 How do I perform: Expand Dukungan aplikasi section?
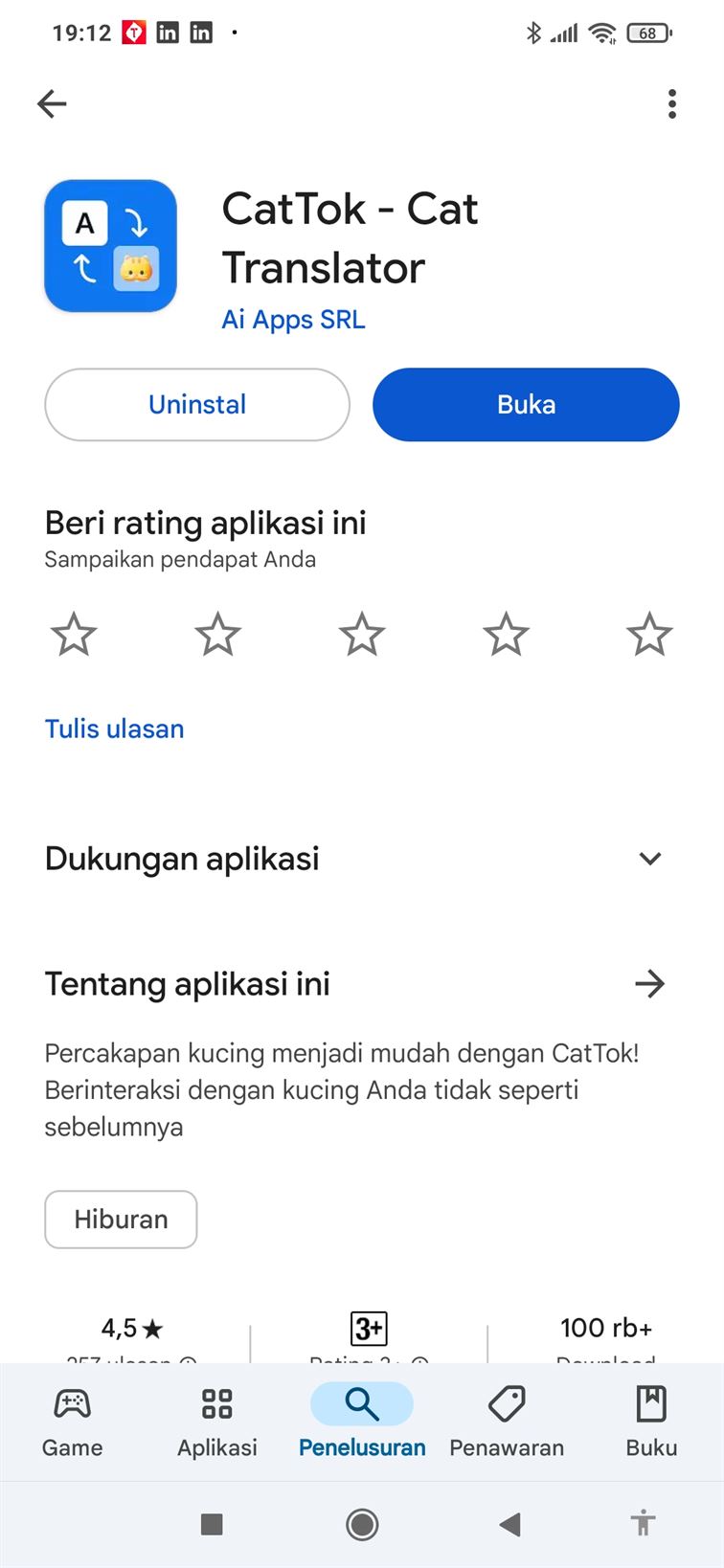click(649, 859)
